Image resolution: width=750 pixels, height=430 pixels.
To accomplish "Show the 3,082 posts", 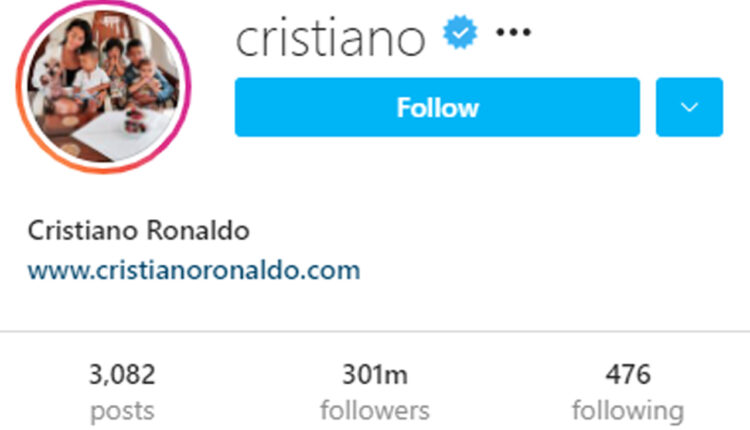I will click(122, 392).
